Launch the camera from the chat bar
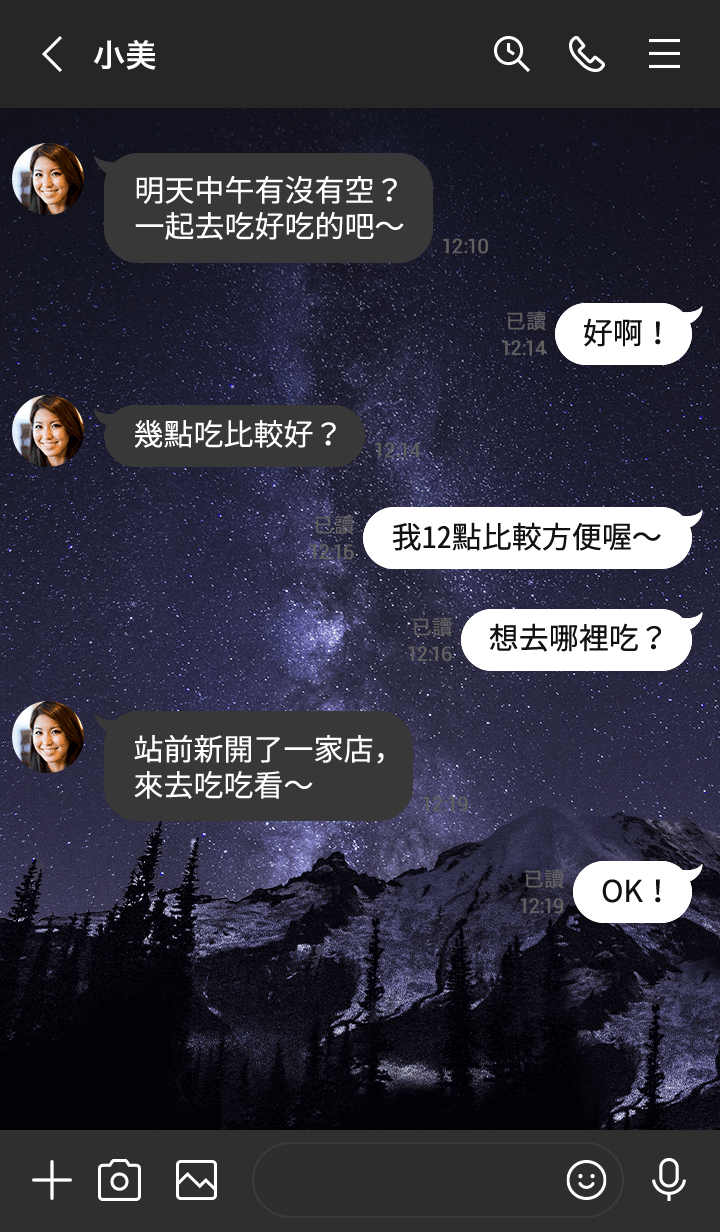The width and height of the screenshot is (720, 1232). [119, 1181]
